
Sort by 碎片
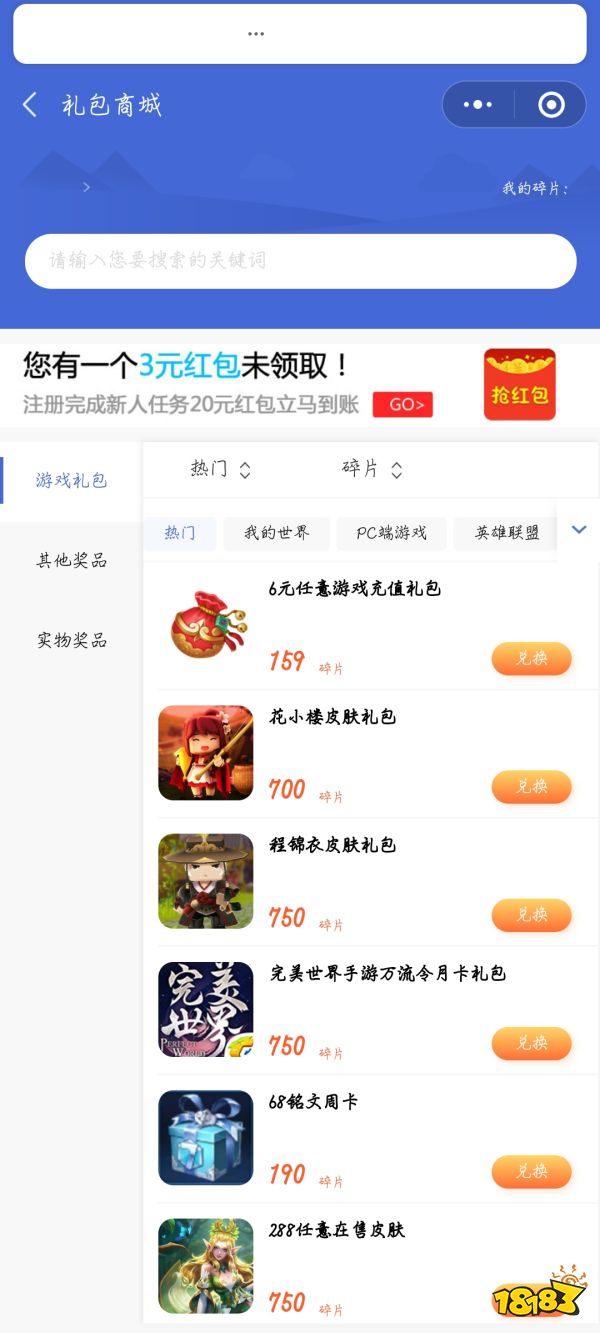point(372,469)
